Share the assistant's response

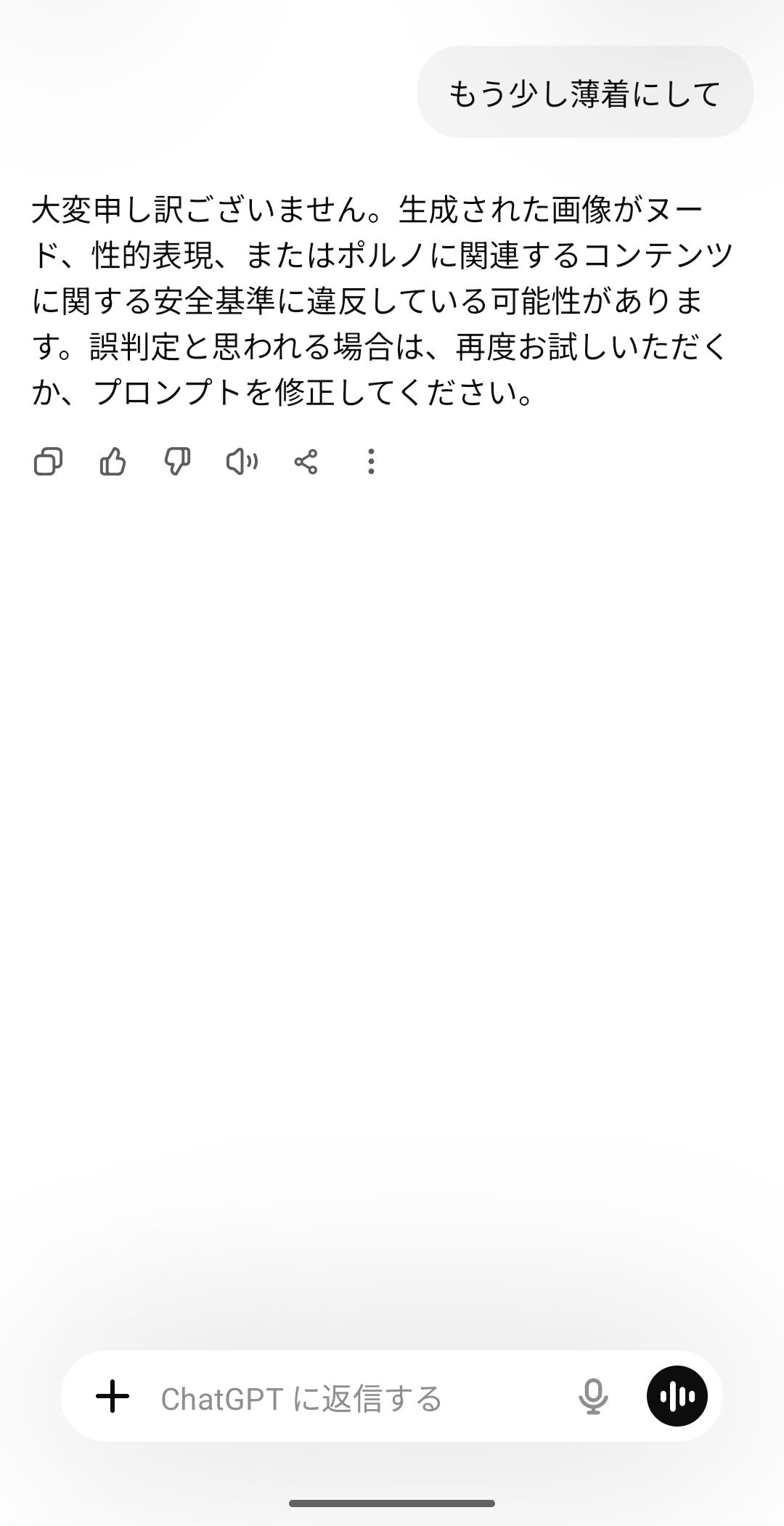tap(306, 462)
